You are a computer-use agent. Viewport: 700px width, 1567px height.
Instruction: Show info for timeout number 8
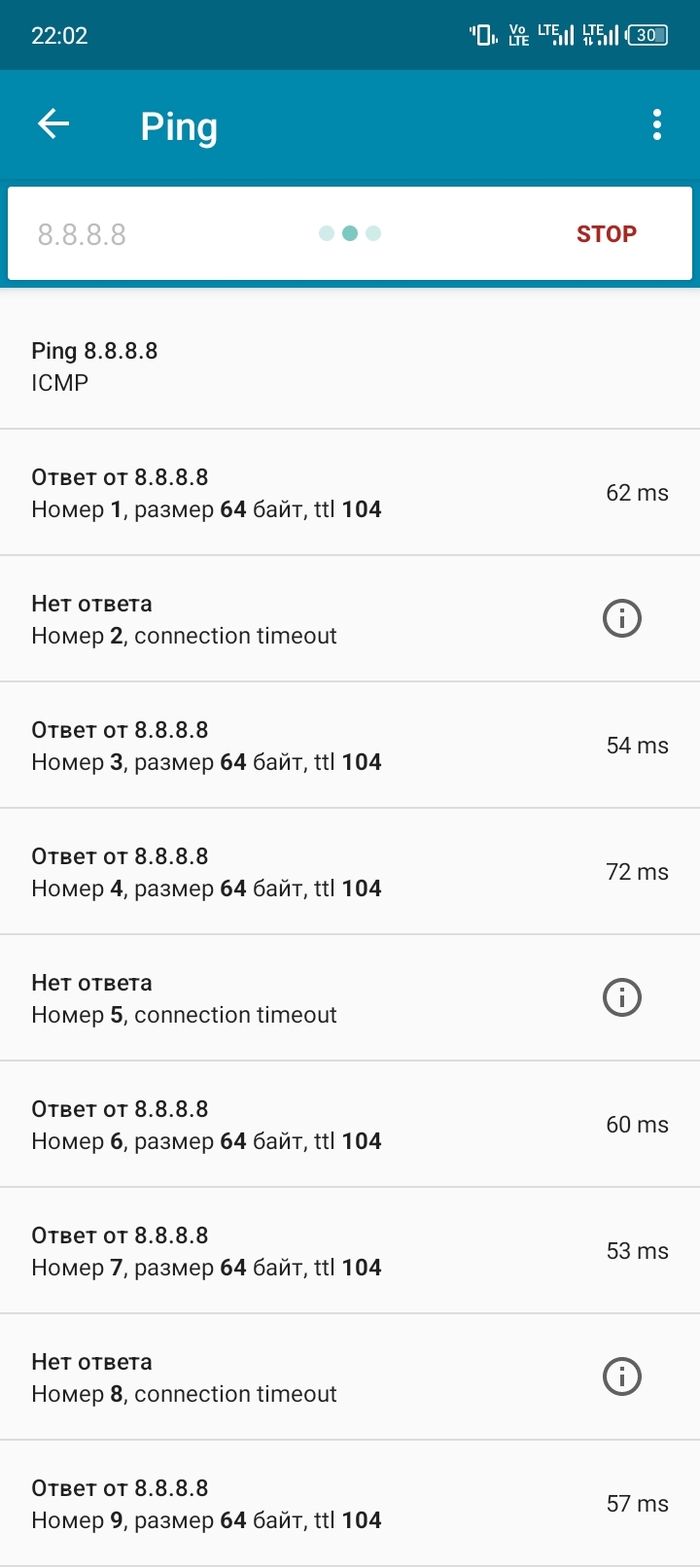click(x=621, y=1377)
